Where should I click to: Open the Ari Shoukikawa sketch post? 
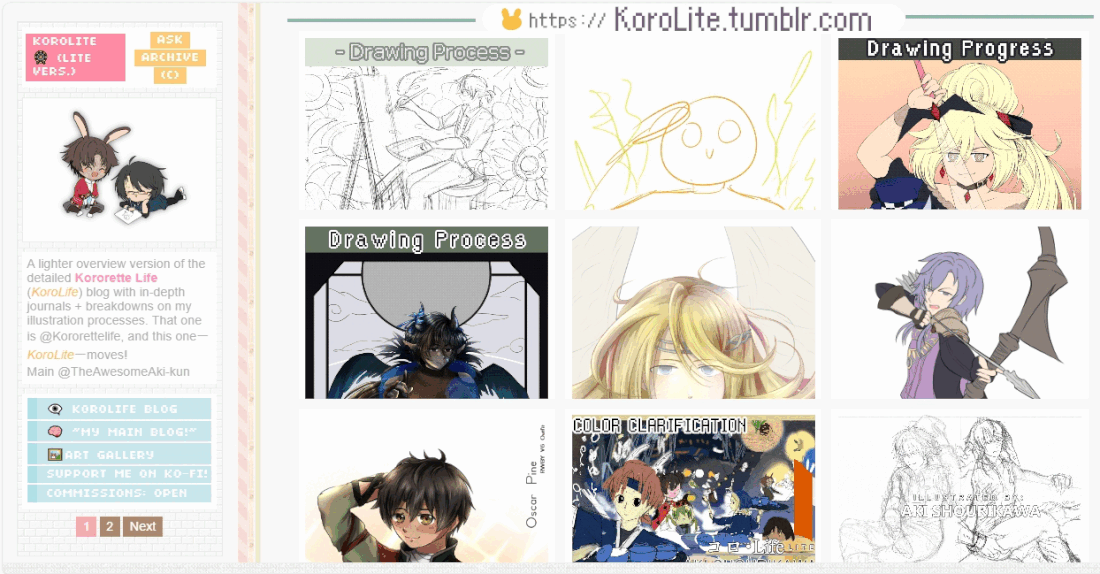[959, 490]
